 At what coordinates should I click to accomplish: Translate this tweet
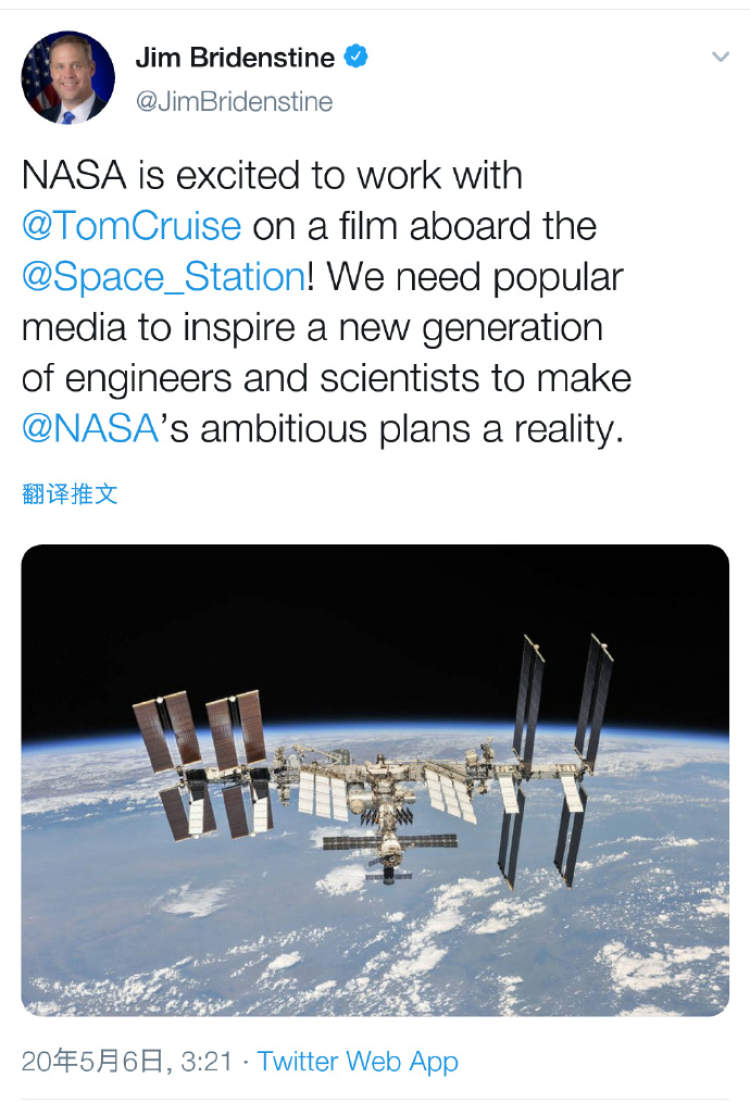click(69, 493)
